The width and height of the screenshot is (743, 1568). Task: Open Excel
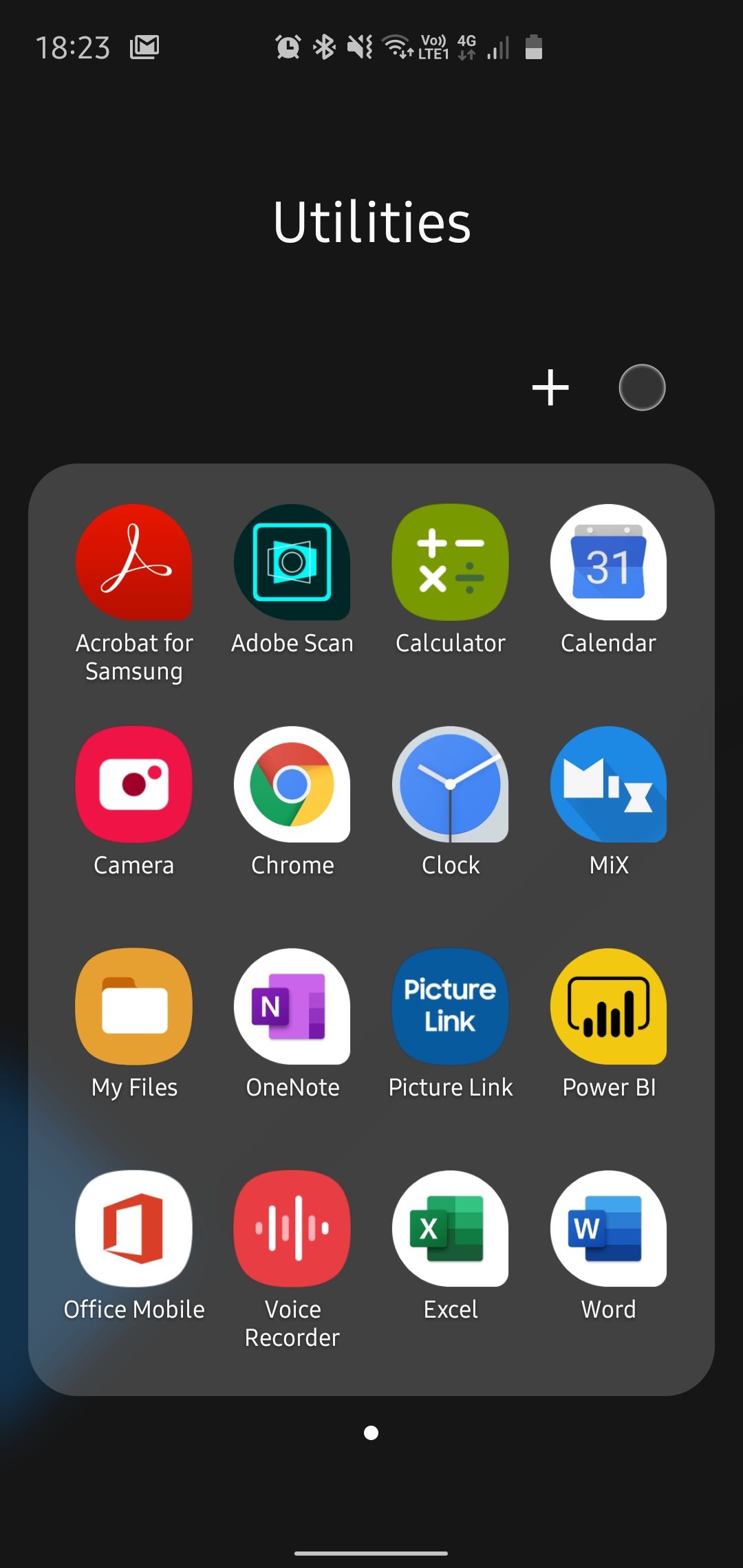pyautogui.click(x=451, y=1228)
